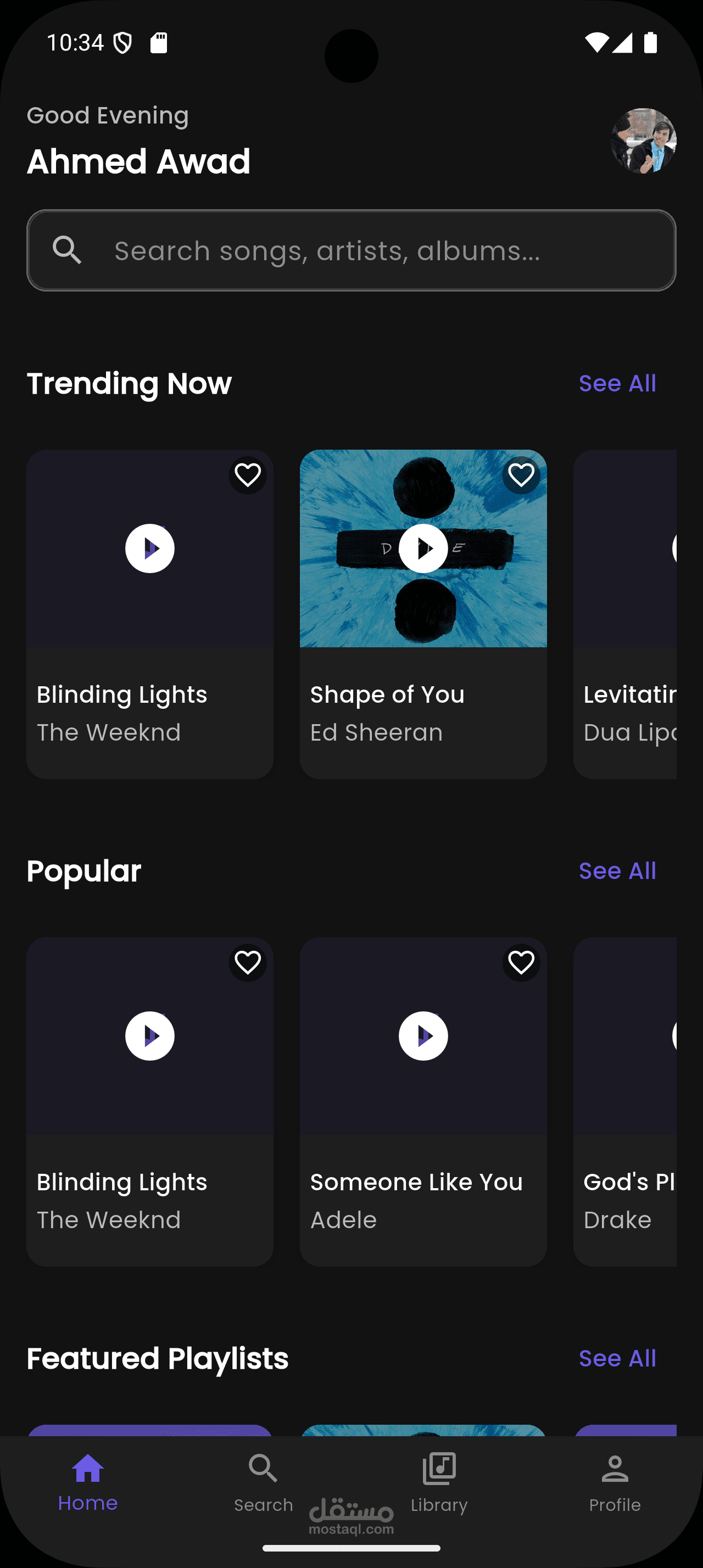Favorite Someone Like You by Adele
This screenshot has height=1568, width=703.
click(521, 962)
